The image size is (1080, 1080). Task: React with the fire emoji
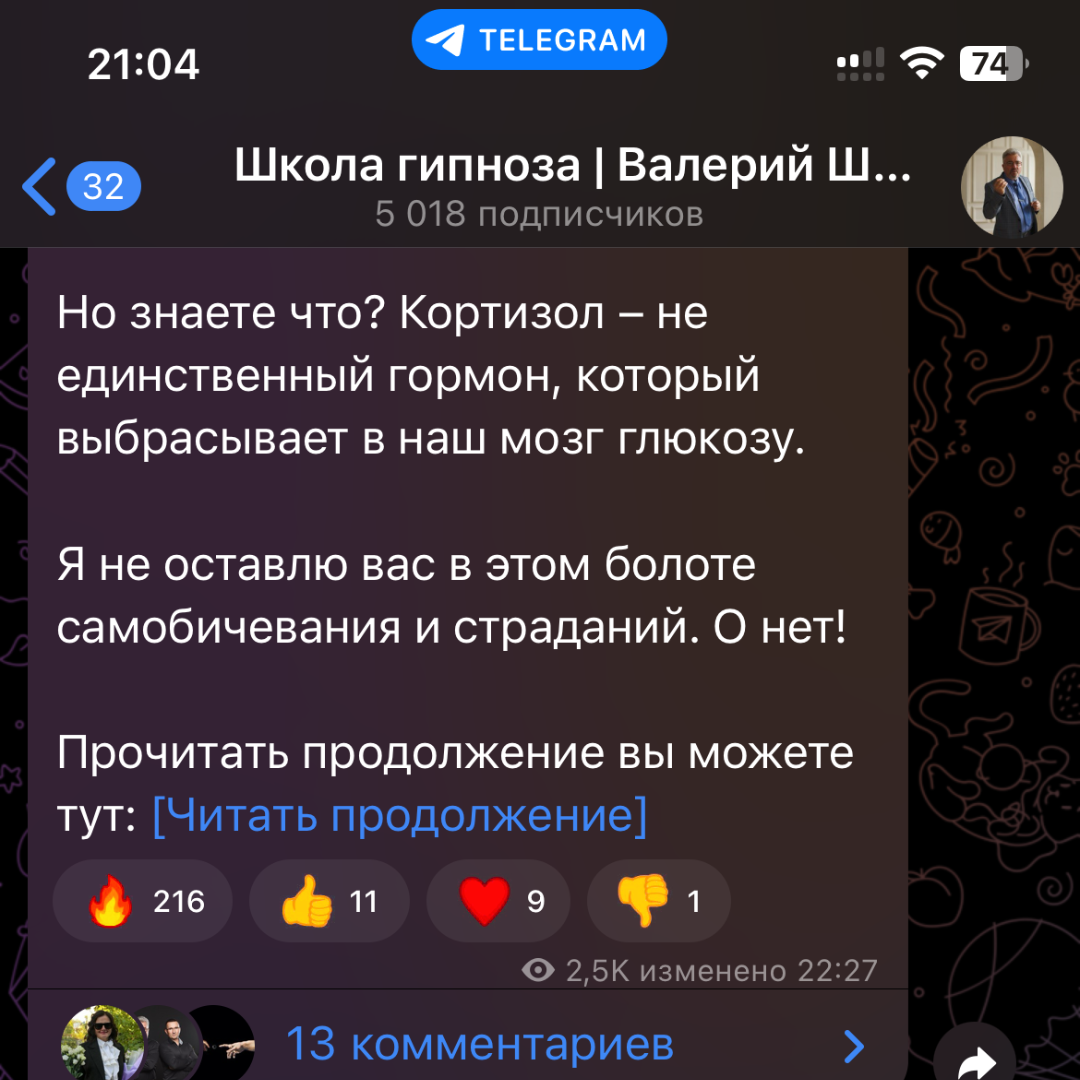point(142,902)
